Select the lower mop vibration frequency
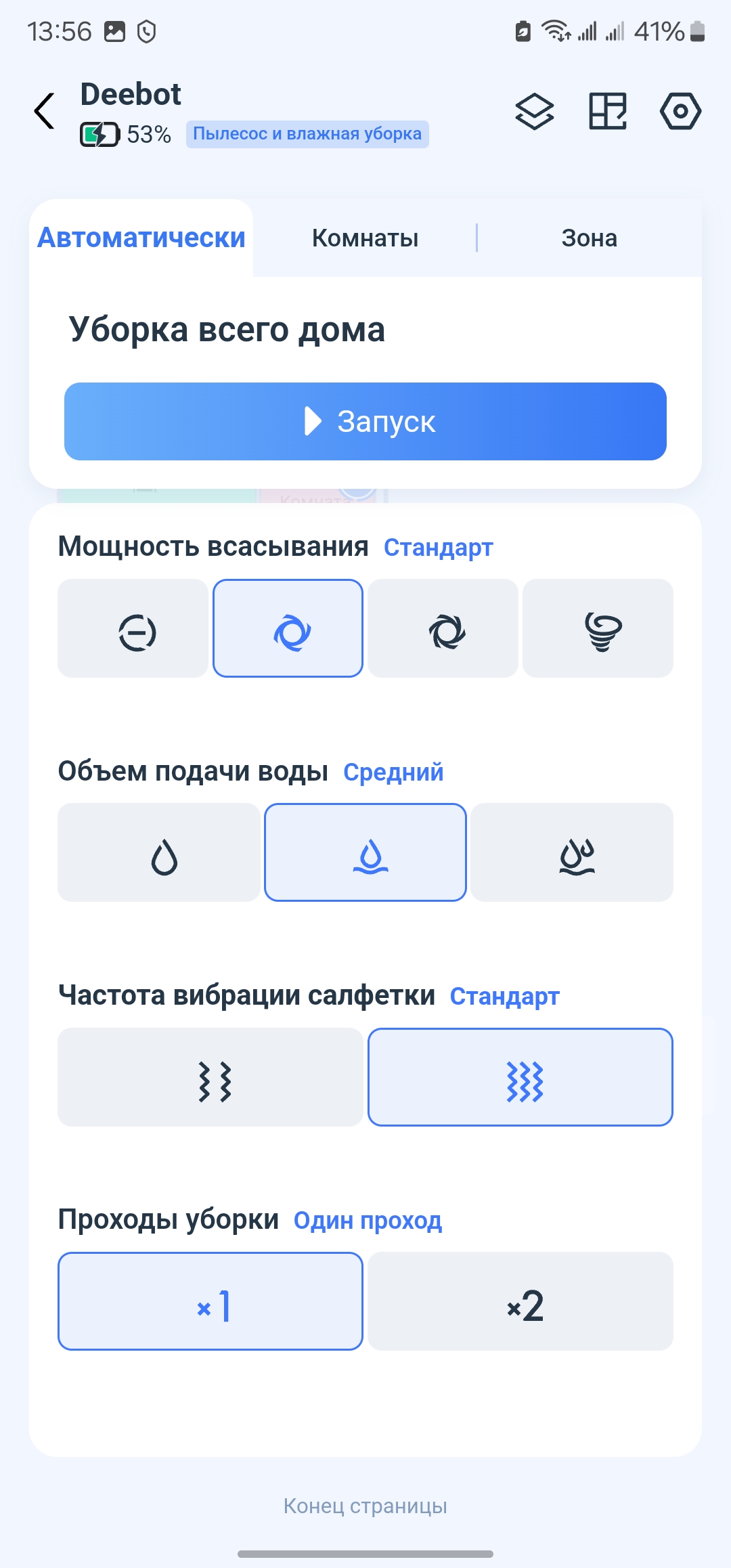The image size is (731, 1568). click(x=211, y=1077)
